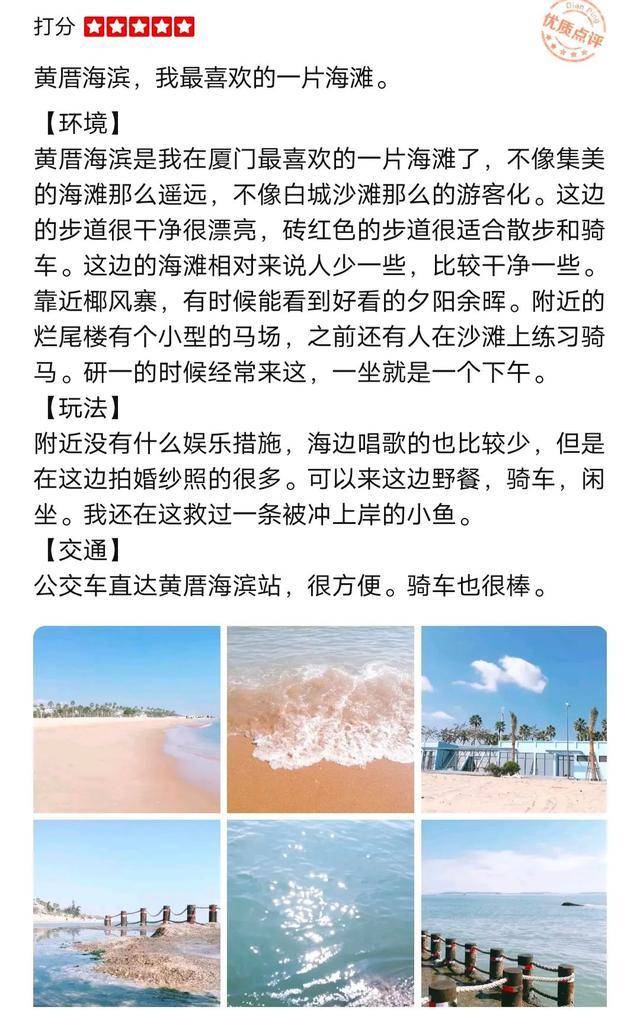Open the sparkling sunlit water photo
640x1010 pixels.
pyautogui.click(x=320, y=912)
